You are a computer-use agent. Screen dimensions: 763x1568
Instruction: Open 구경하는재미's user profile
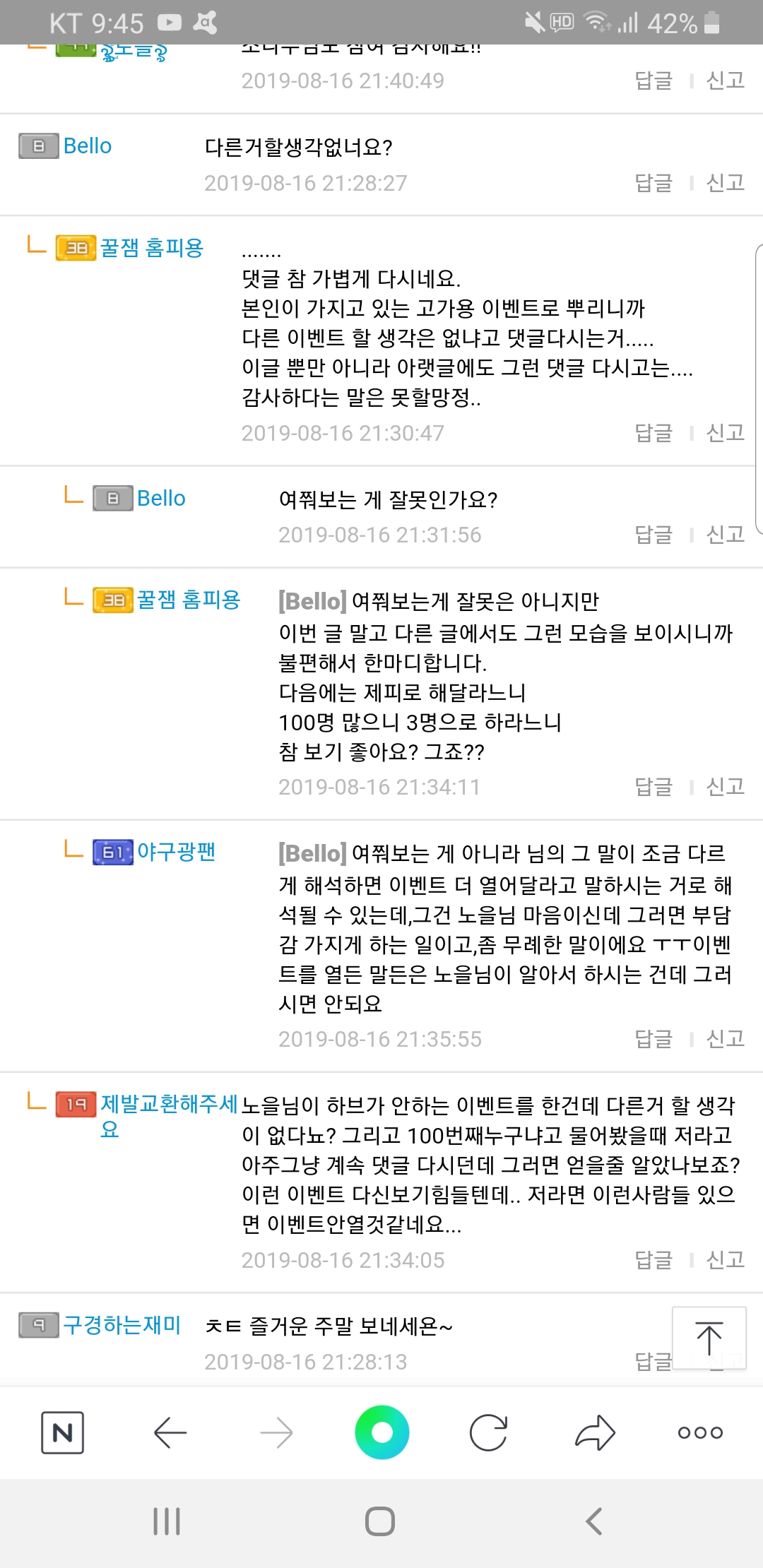tap(122, 1325)
